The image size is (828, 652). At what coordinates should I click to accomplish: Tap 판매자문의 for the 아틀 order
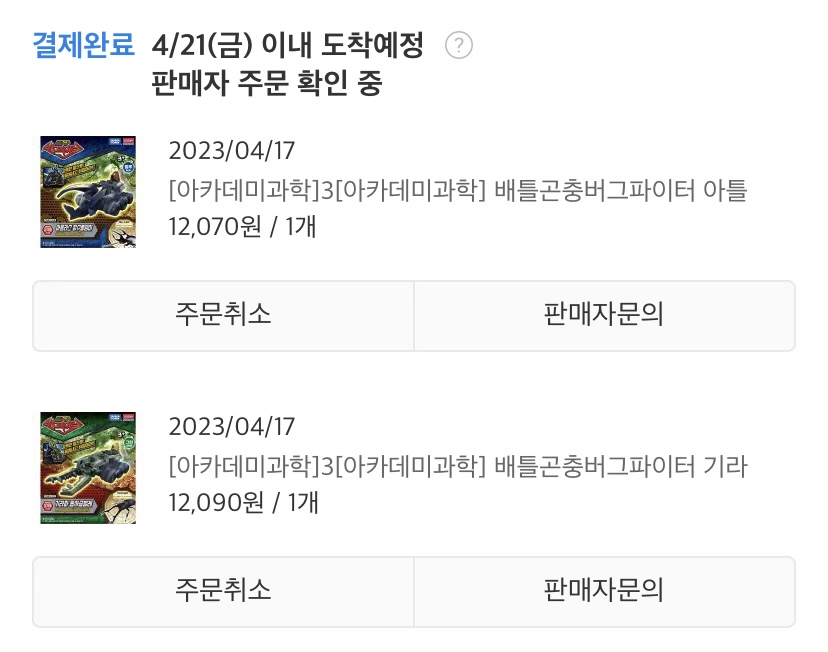point(604,315)
